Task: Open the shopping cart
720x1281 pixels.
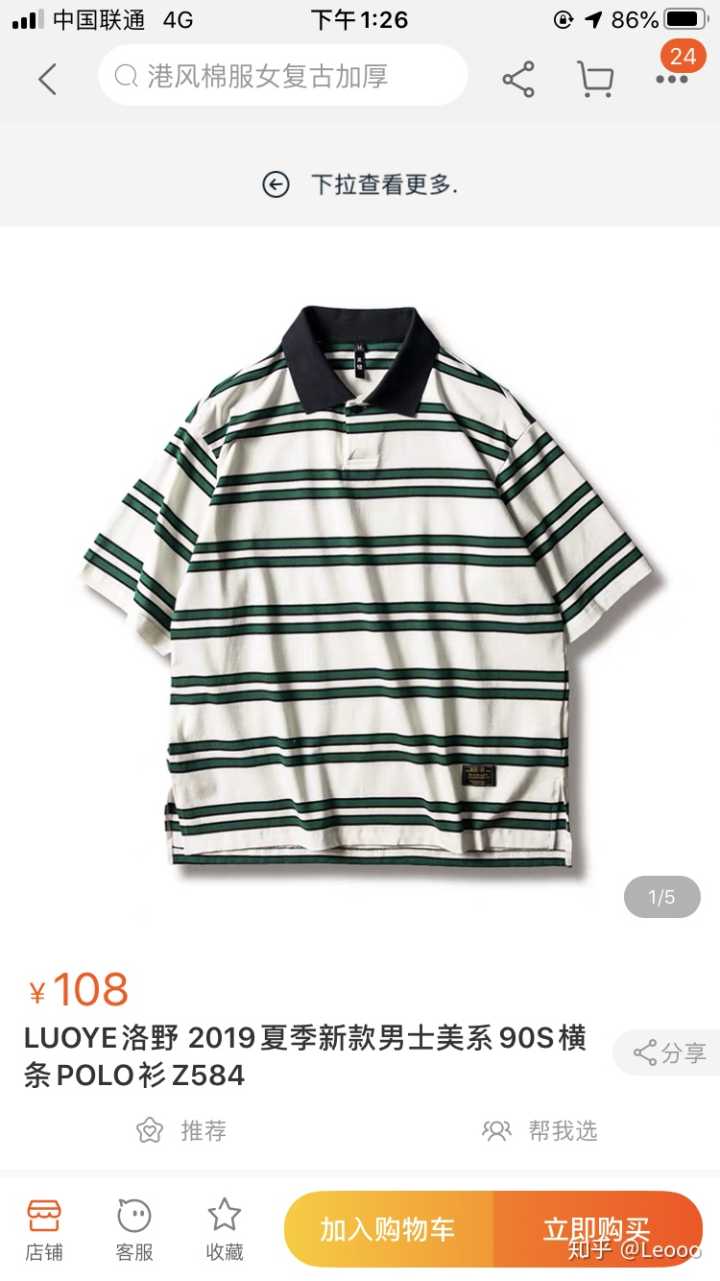Action: (x=595, y=79)
